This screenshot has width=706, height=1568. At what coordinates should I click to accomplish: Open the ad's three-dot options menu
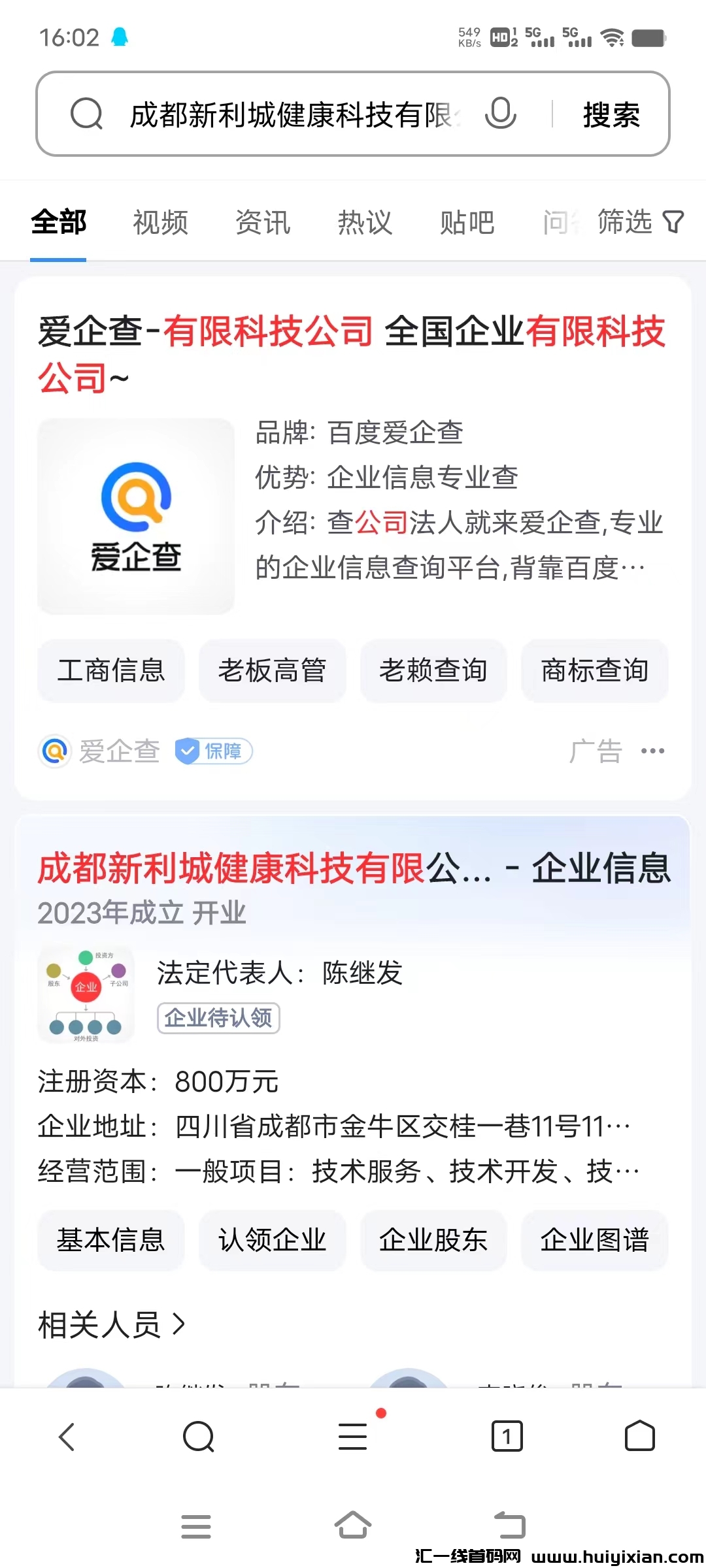click(652, 751)
